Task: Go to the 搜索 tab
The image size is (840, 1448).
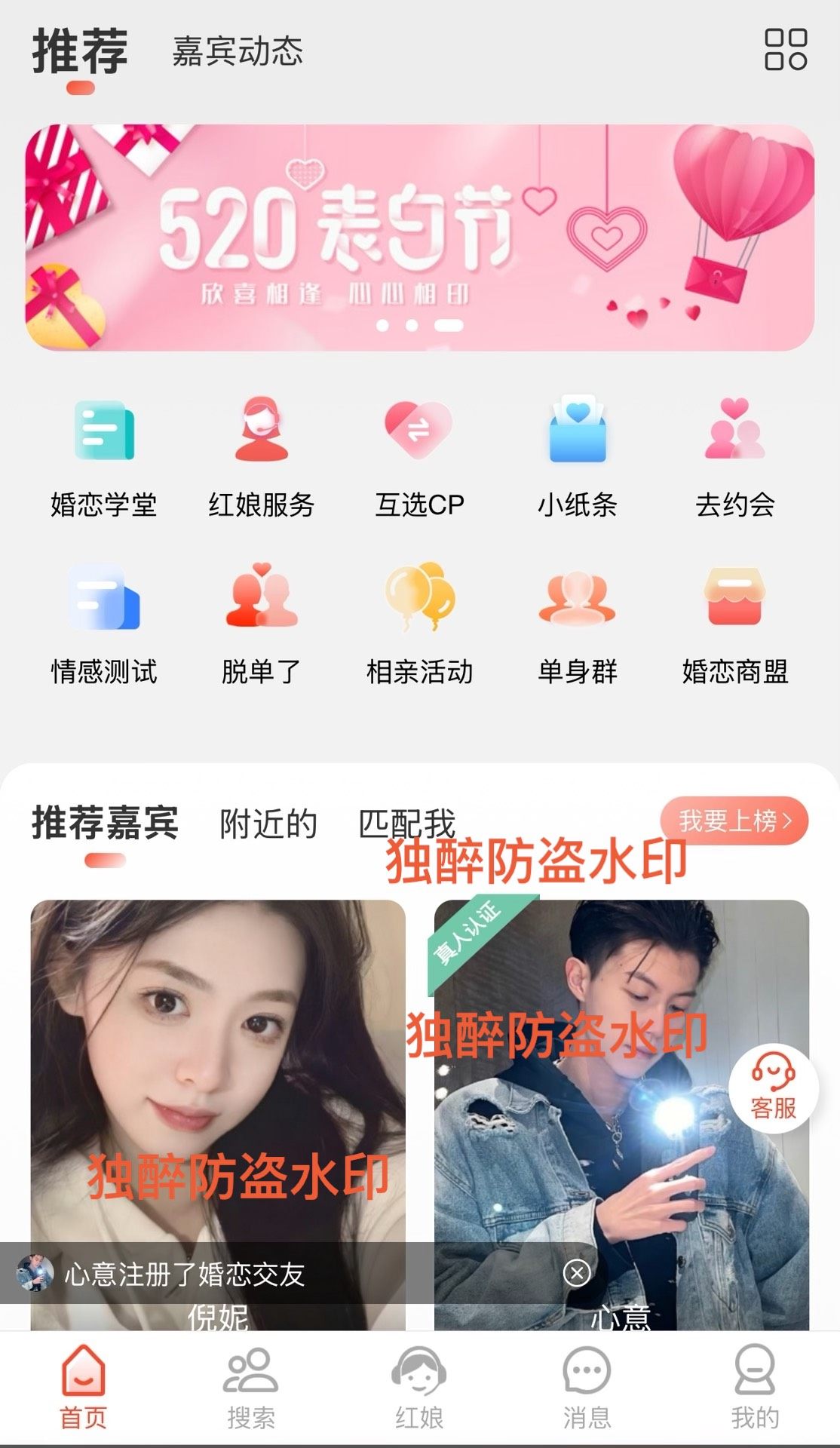Action: [x=250, y=1388]
